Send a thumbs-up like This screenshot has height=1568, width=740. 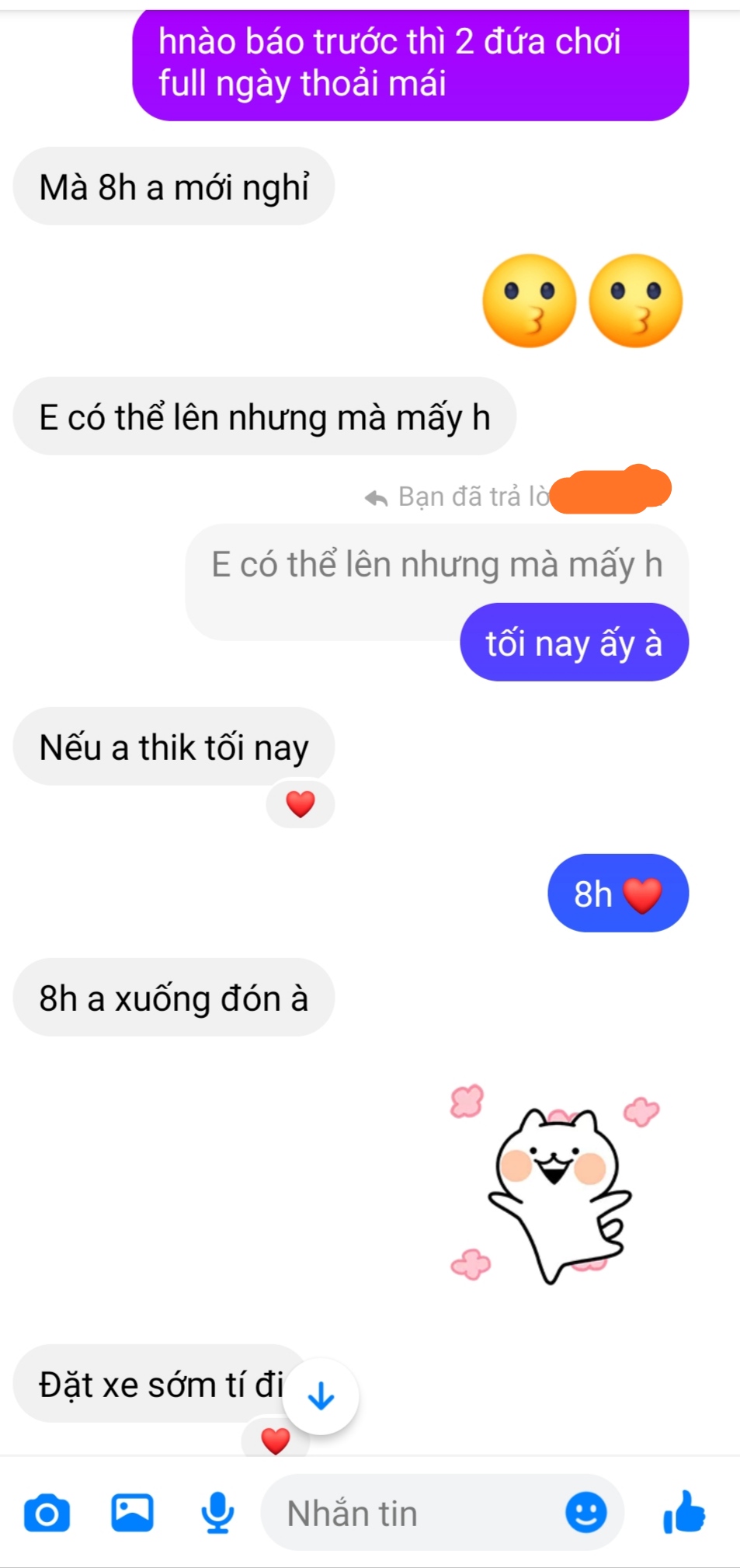tap(684, 1512)
